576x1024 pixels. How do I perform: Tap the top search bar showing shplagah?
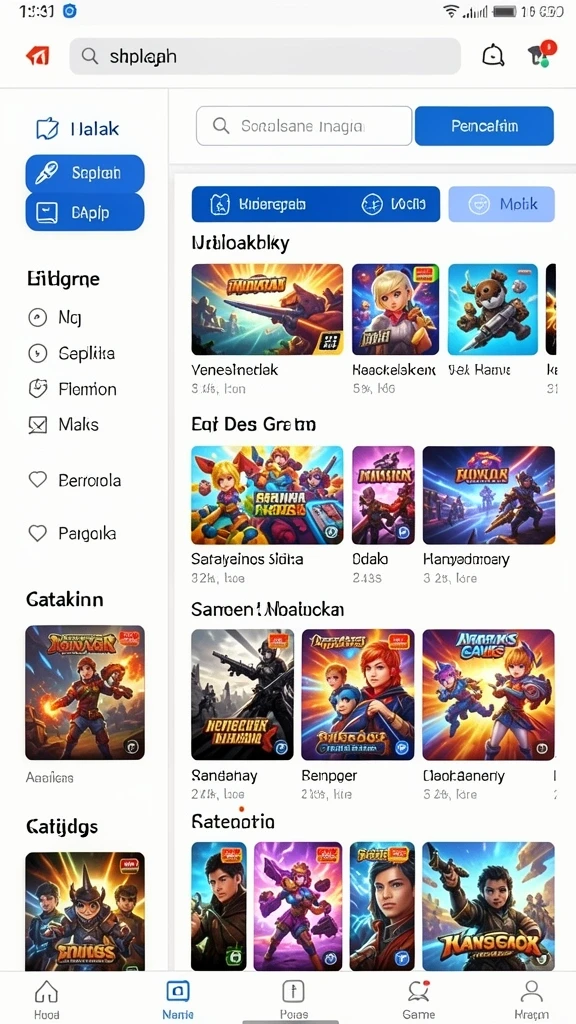265,56
